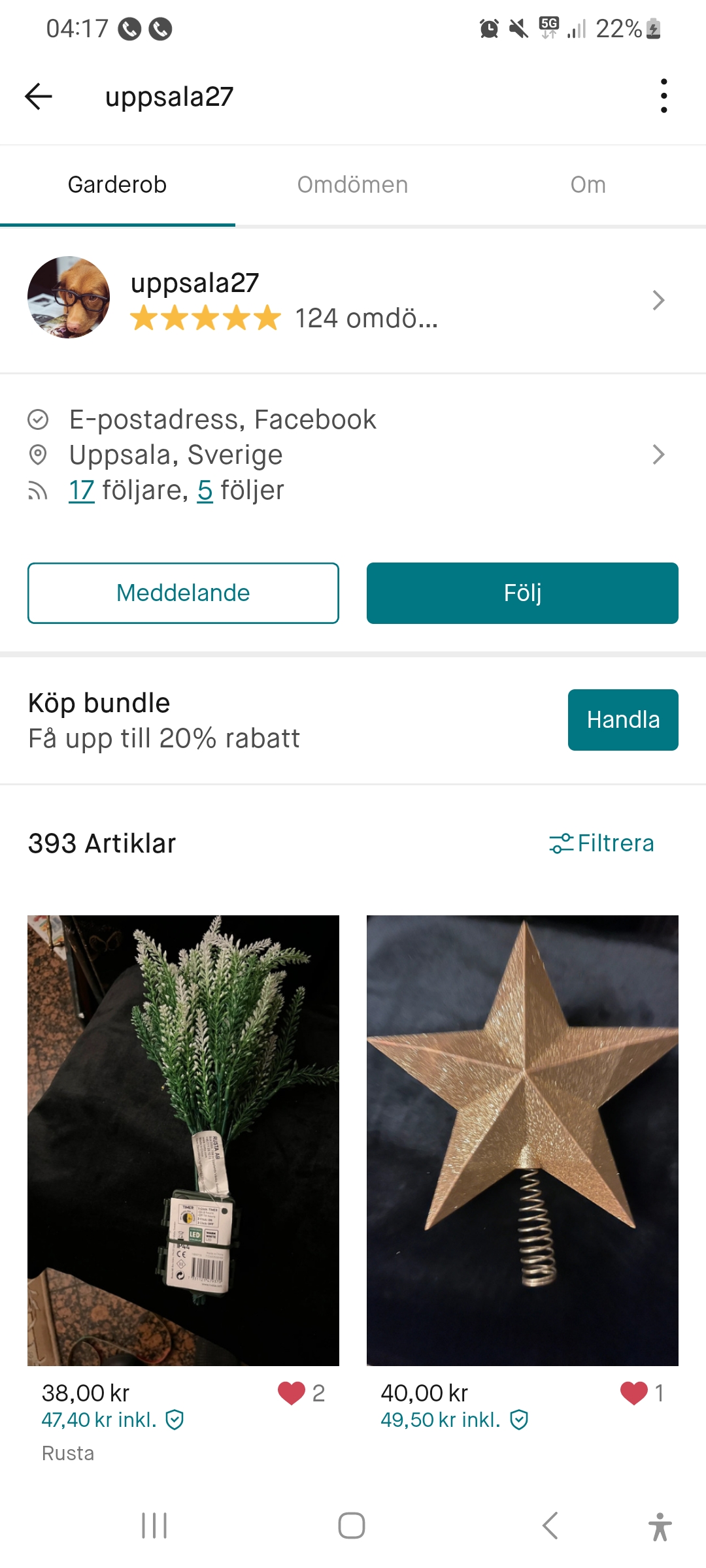Send a Meddelande to the seller
The image size is (706, 1568).
point(183,593)
